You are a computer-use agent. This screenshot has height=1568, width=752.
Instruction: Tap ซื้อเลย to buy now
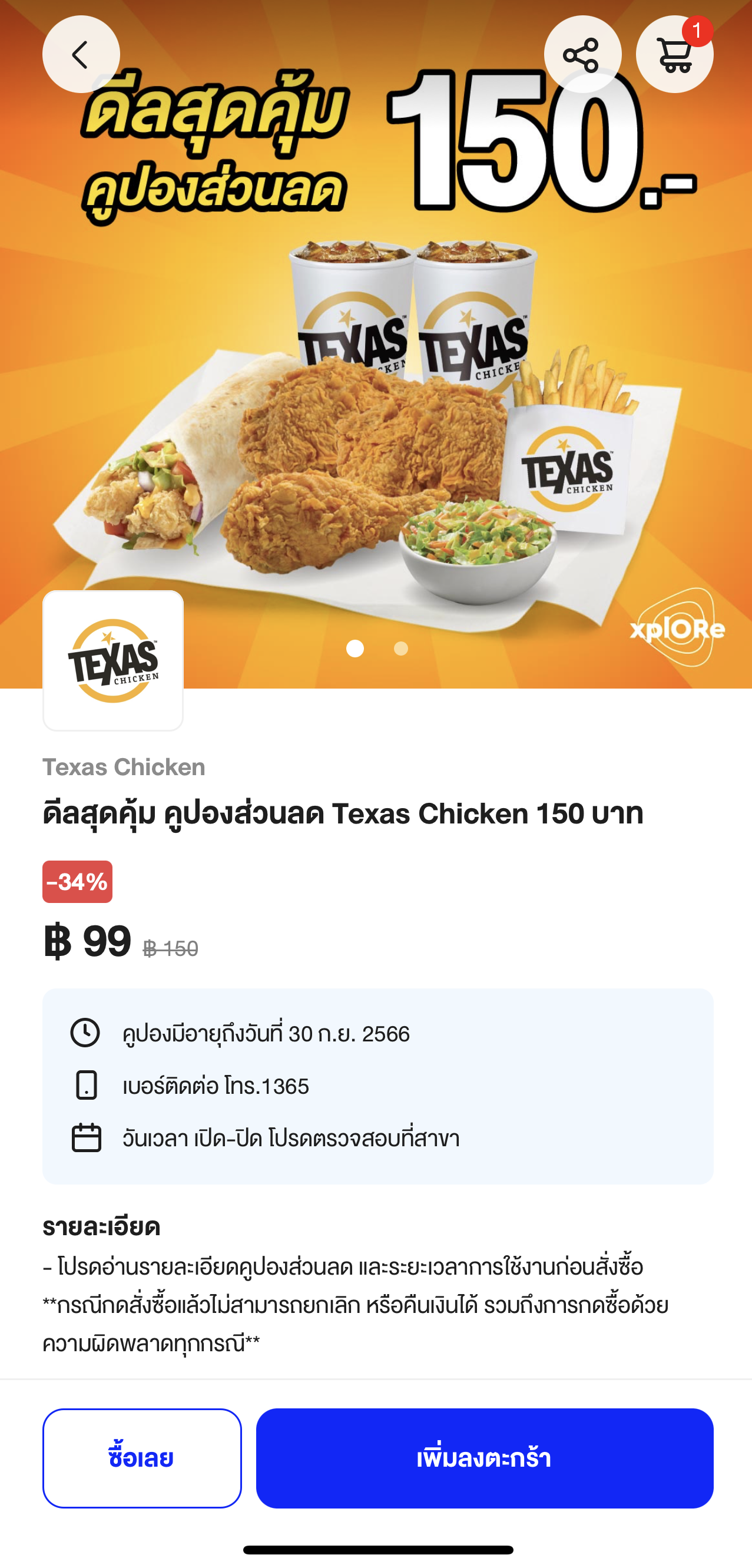[x=142, y=1458]
